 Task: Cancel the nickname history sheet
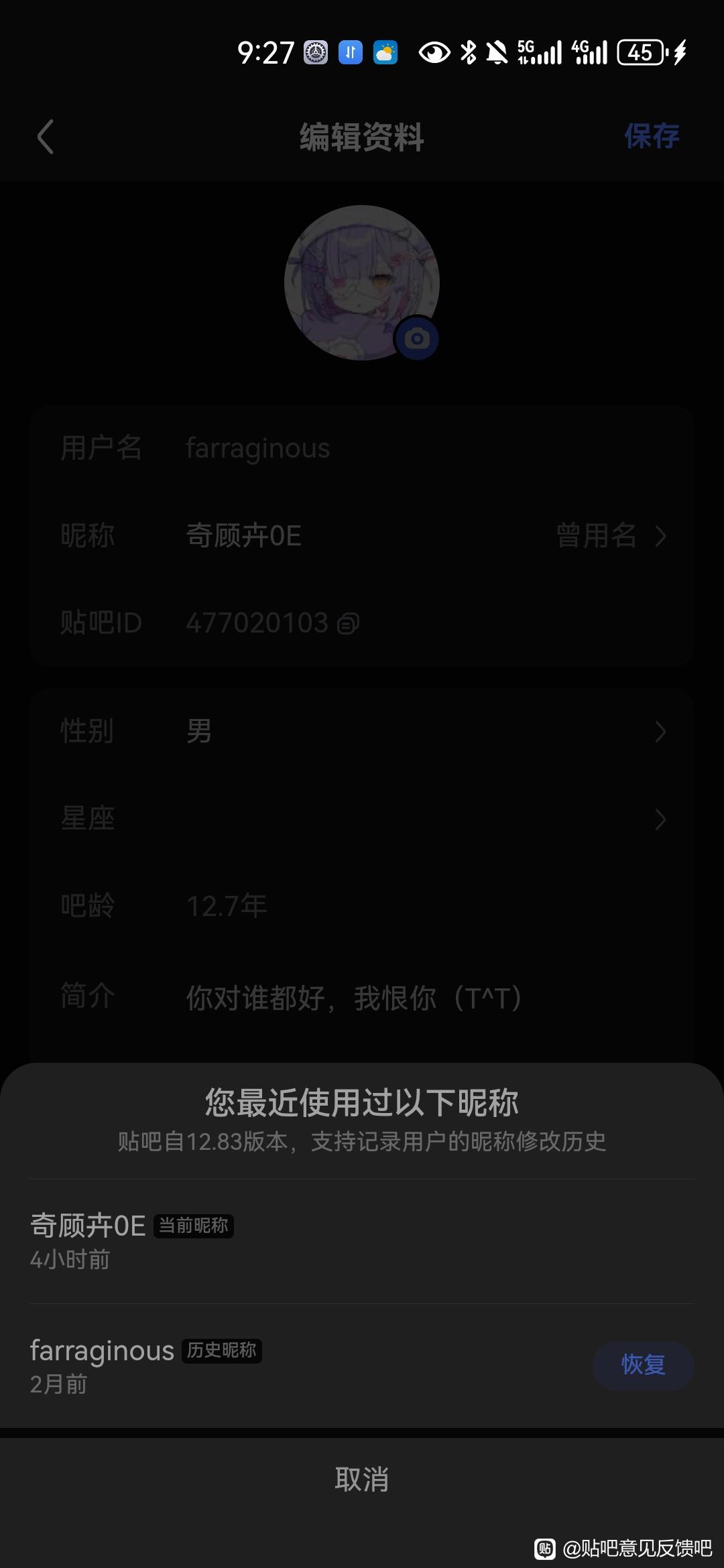[x=361, y=1480]
